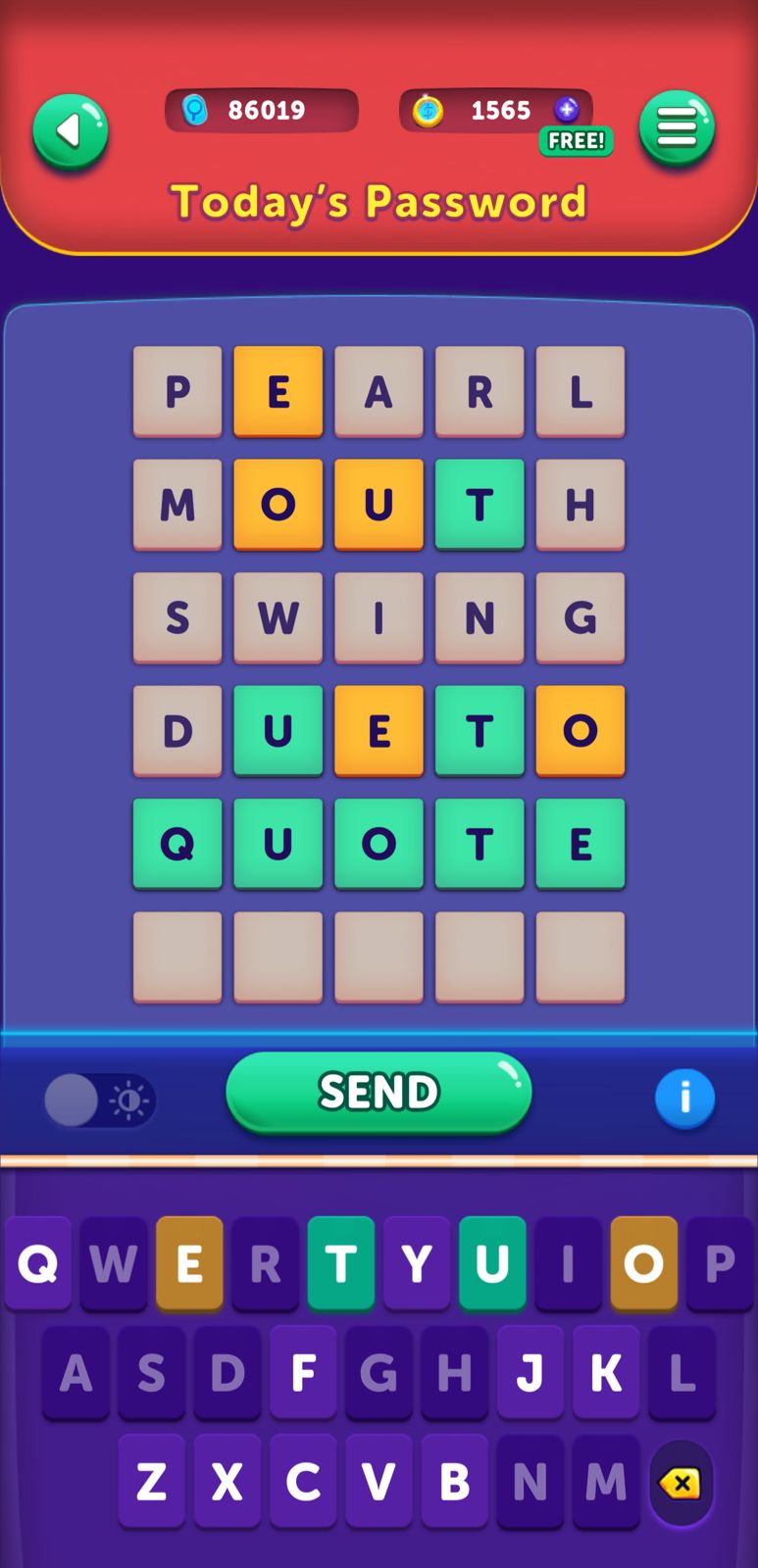The width and height of the screenshot is (758, 1568).
Task: Type the letter Q on the keyboard
Action: point(38,1264)
